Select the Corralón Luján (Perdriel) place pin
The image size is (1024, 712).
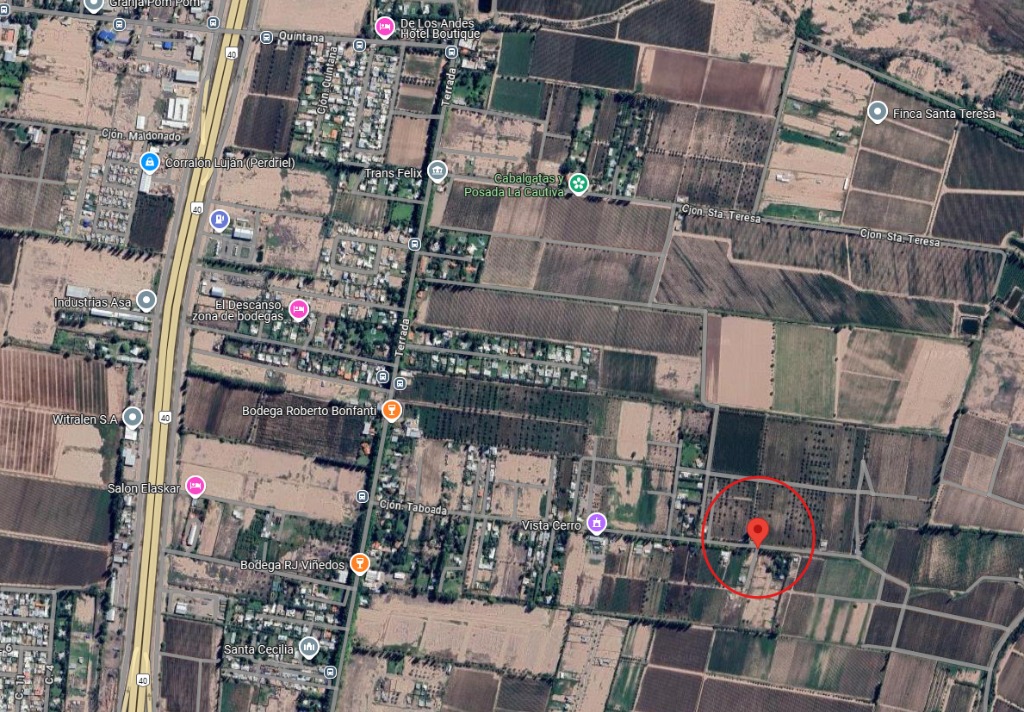pyautogui.click(x=149, y=162)
